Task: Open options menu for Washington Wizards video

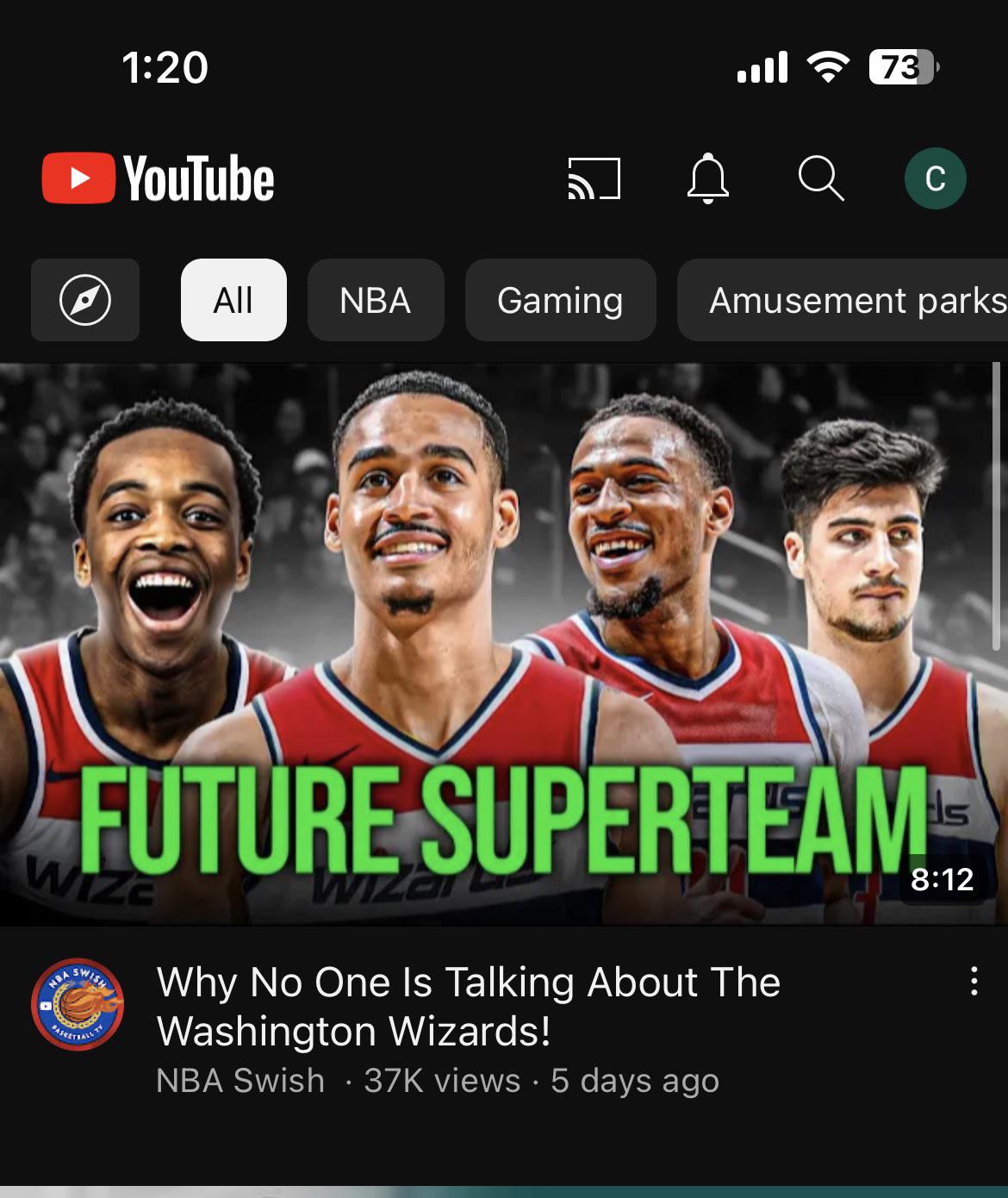Action: (974, 981)
